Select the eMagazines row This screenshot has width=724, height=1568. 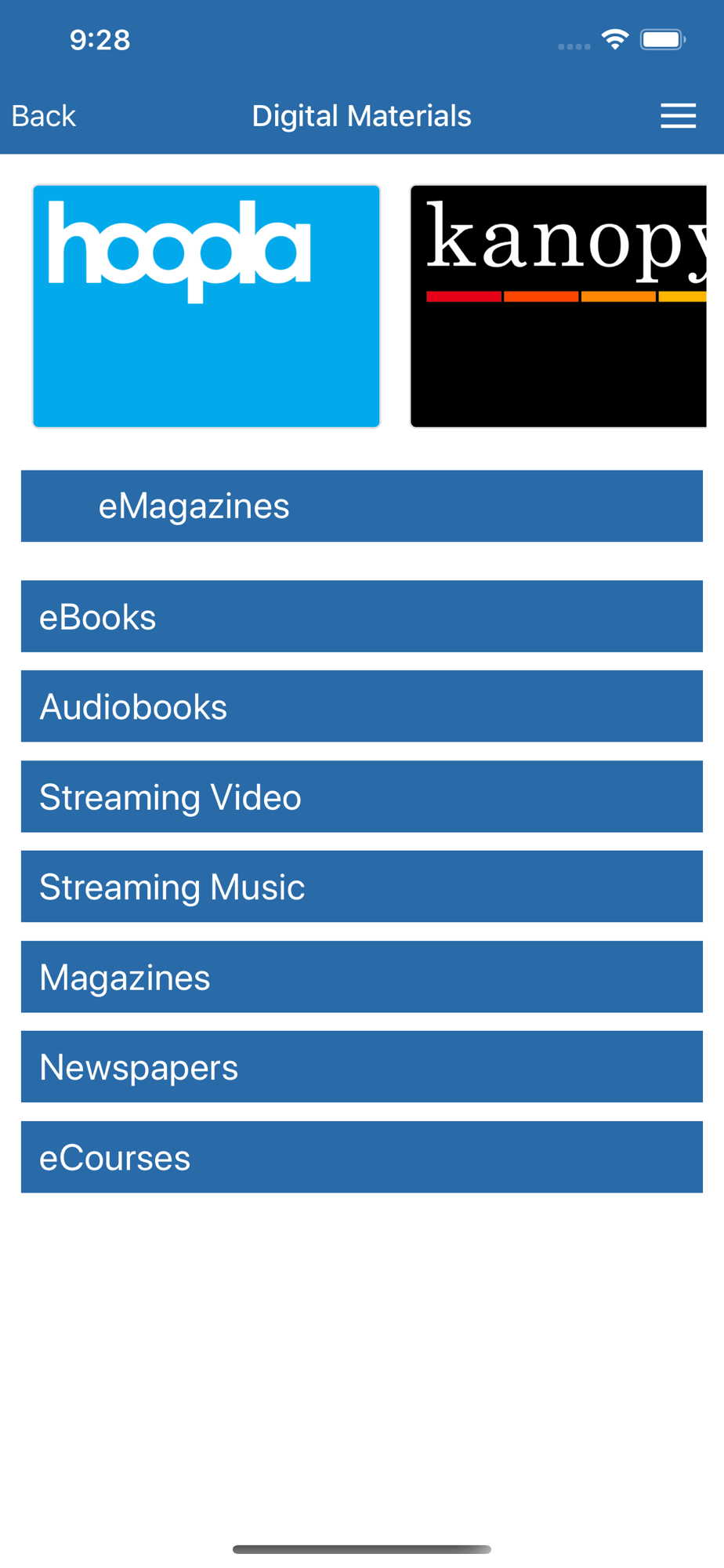362,506
